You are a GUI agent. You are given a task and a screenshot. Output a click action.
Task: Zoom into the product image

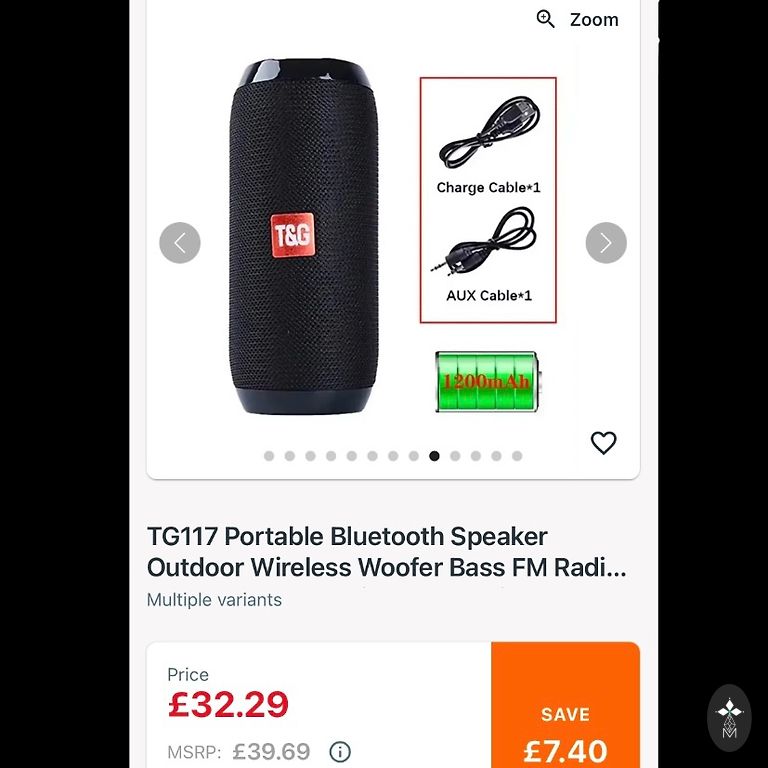pyautogui.click(x=578, y=20)
